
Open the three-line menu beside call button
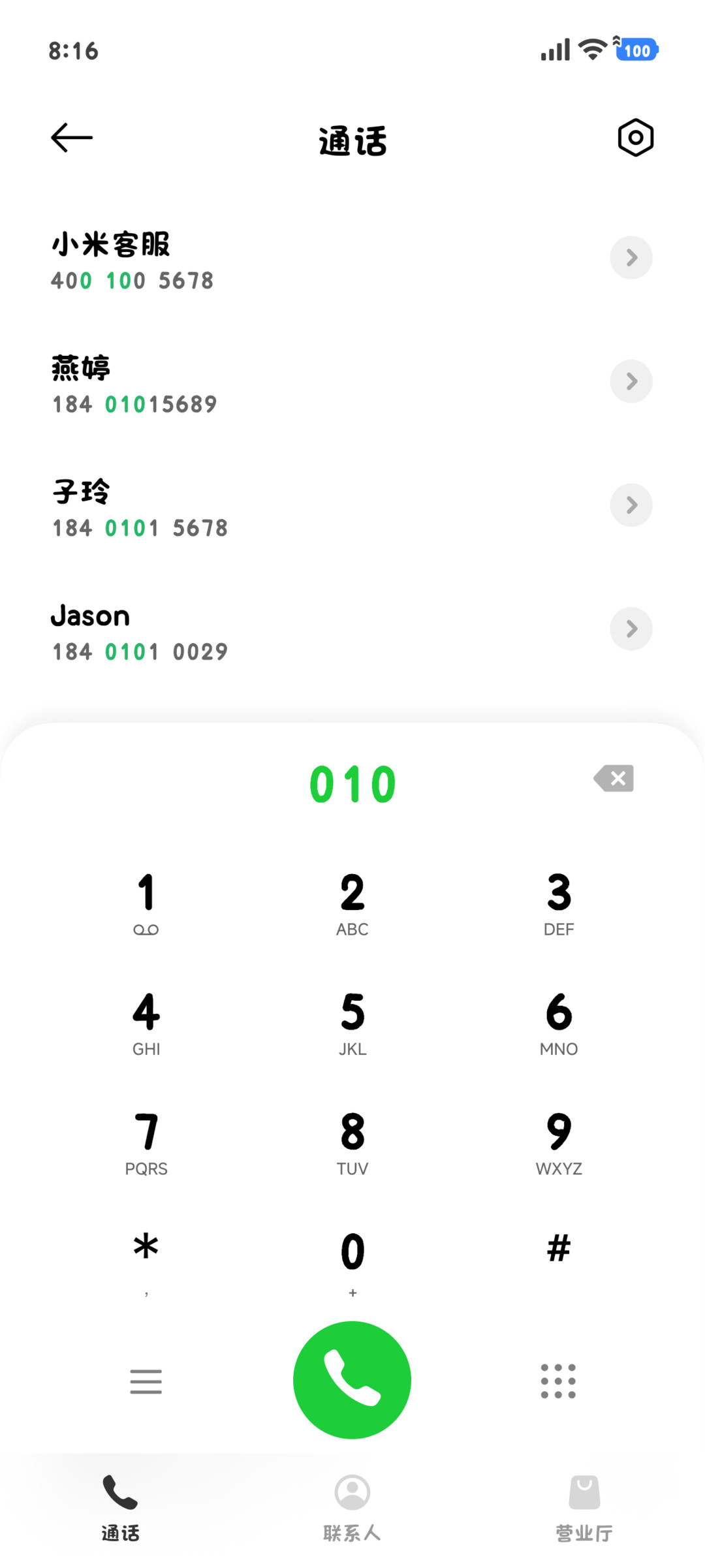pos(146,1381)
